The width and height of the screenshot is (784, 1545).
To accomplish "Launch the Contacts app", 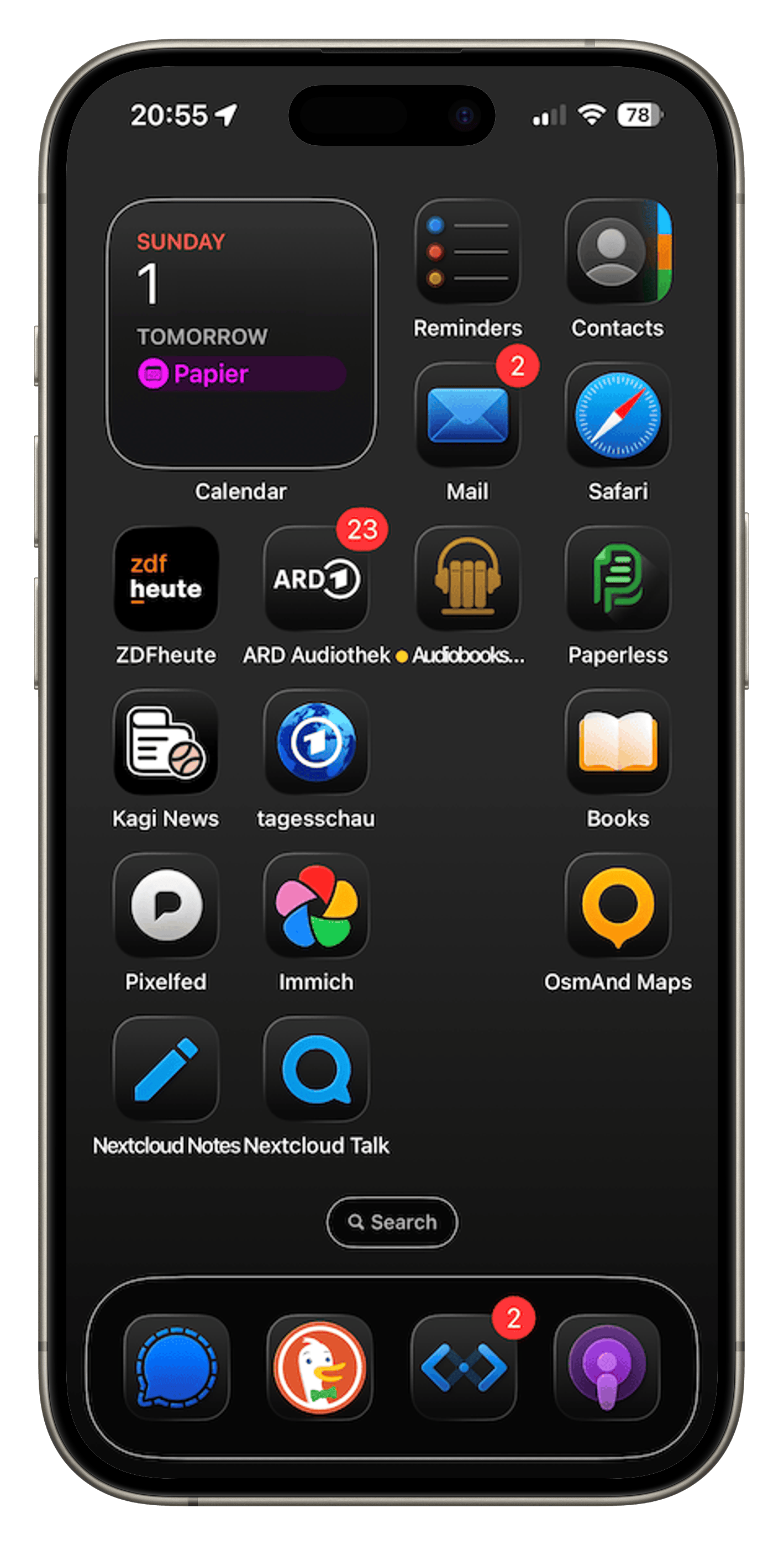I will coord(618,253).
